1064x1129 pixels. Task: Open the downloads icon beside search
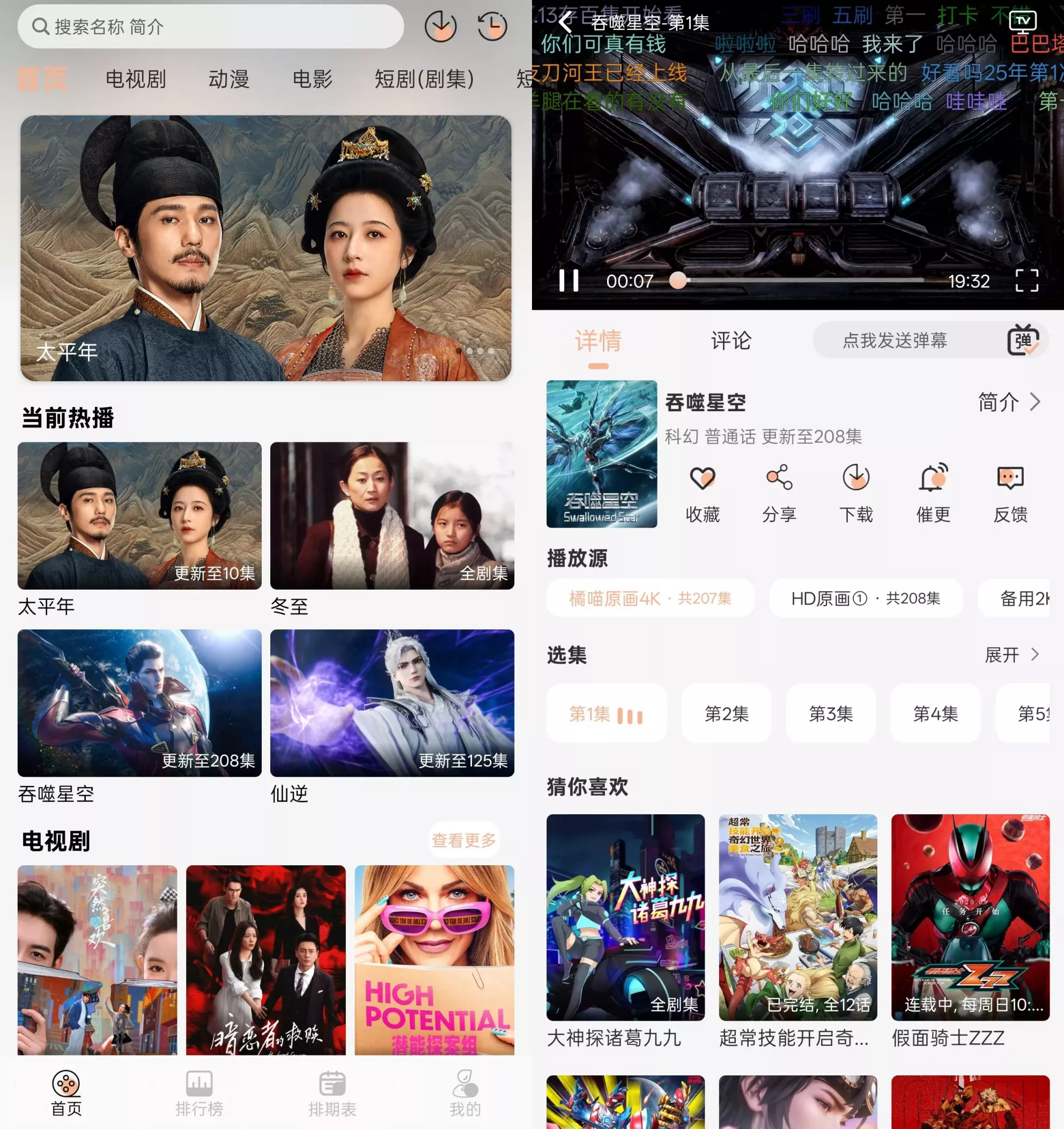pyautogui.click(x=440, y=26)
